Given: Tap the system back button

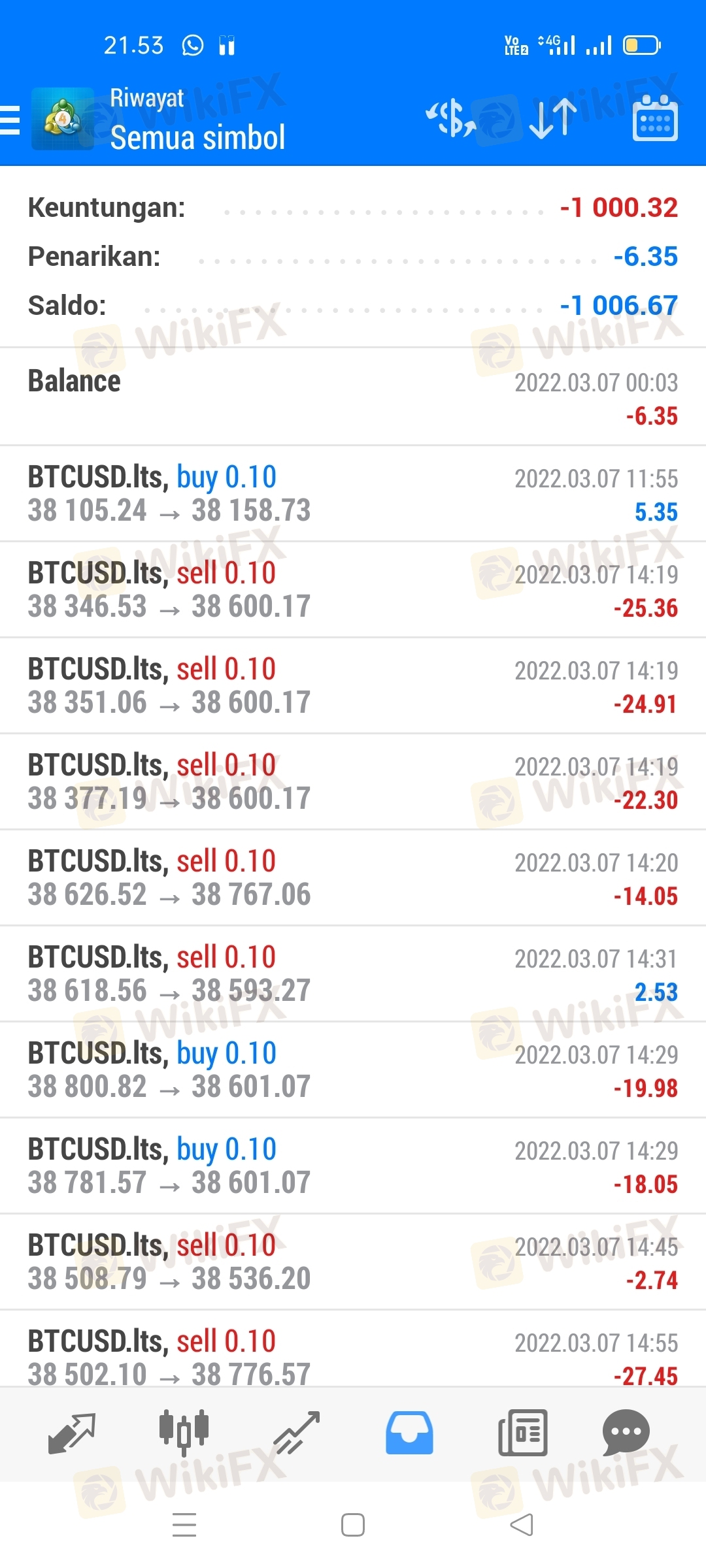Looking at the screenshot, I should 522,1526.
